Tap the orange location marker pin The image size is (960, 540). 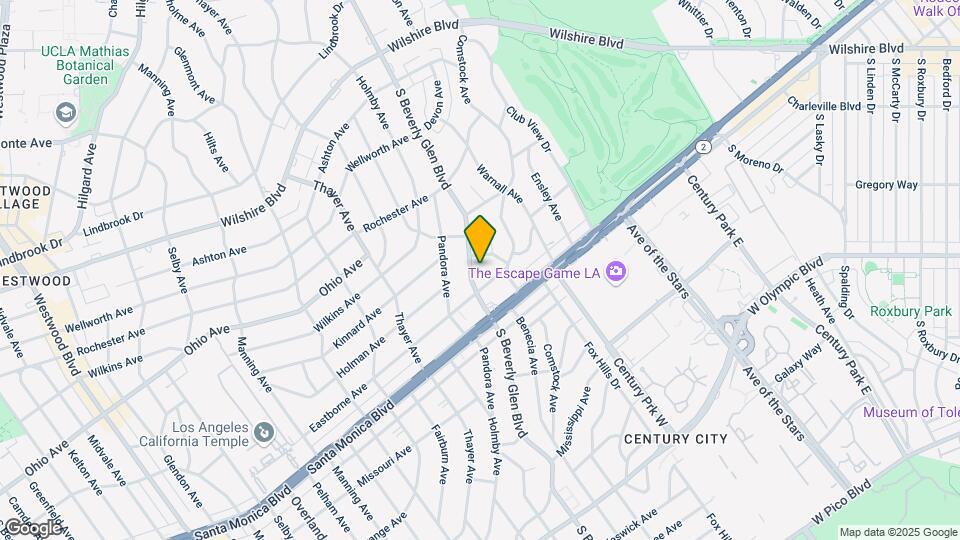481,238
